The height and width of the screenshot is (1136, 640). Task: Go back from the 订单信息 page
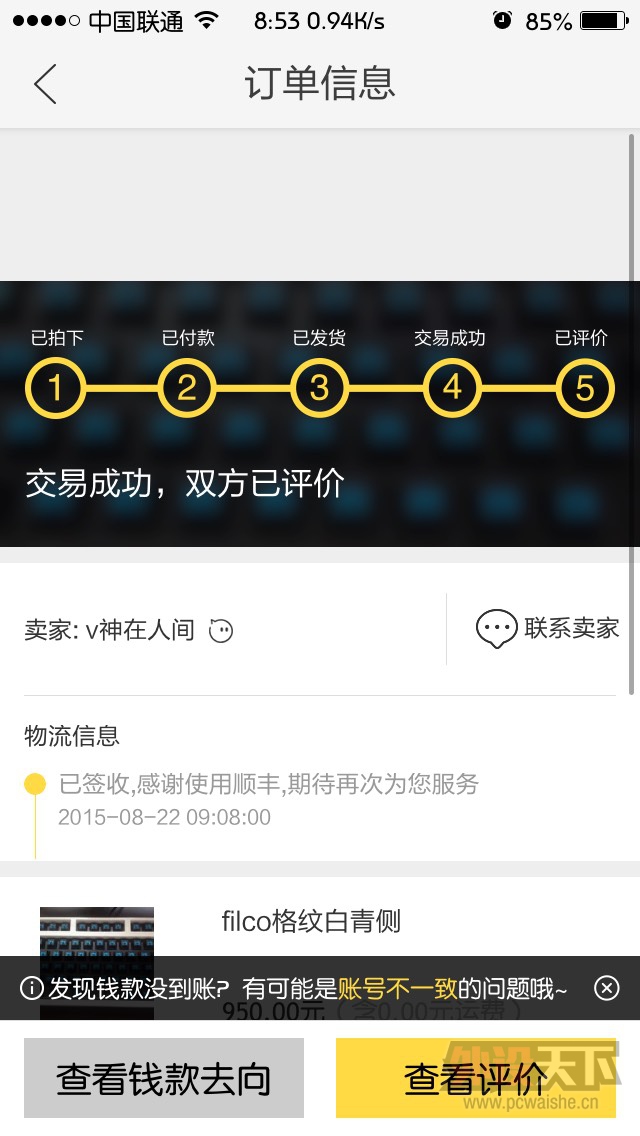[x=45, y=84]
